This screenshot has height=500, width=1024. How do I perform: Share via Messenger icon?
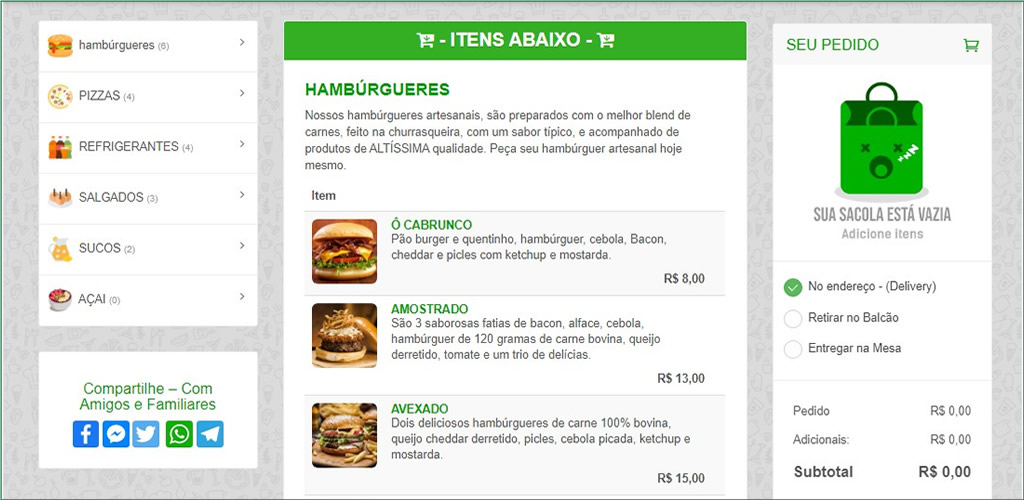tap(116, 434)
